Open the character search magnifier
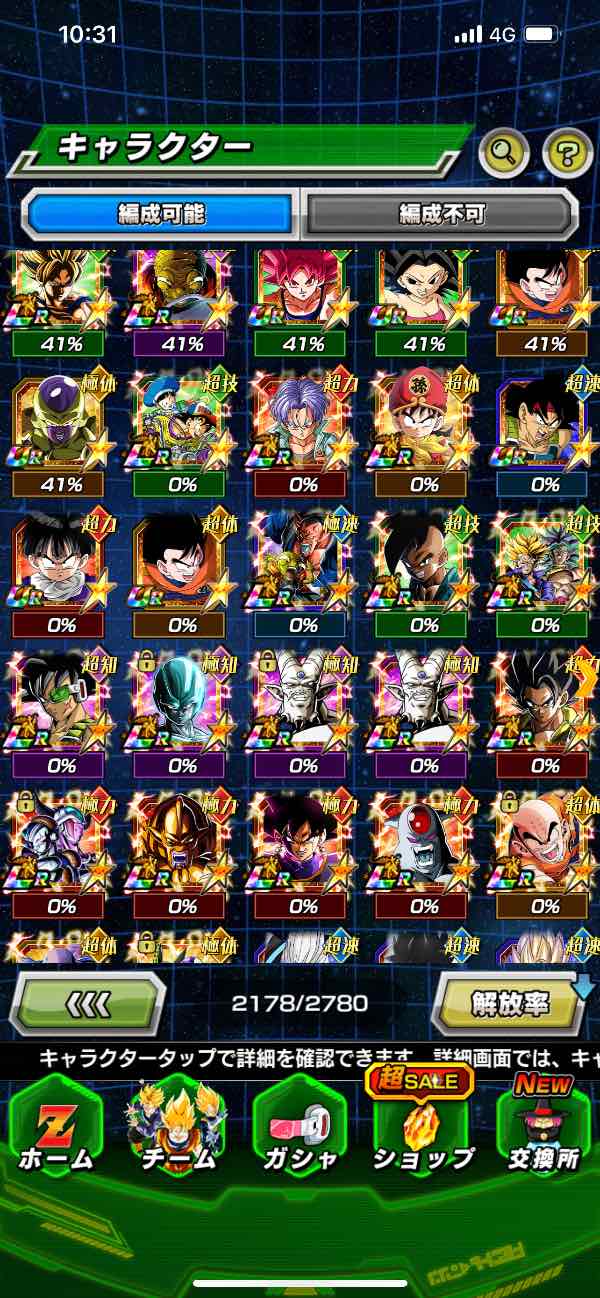This screenshot has height=1298, width=600. 504,152
